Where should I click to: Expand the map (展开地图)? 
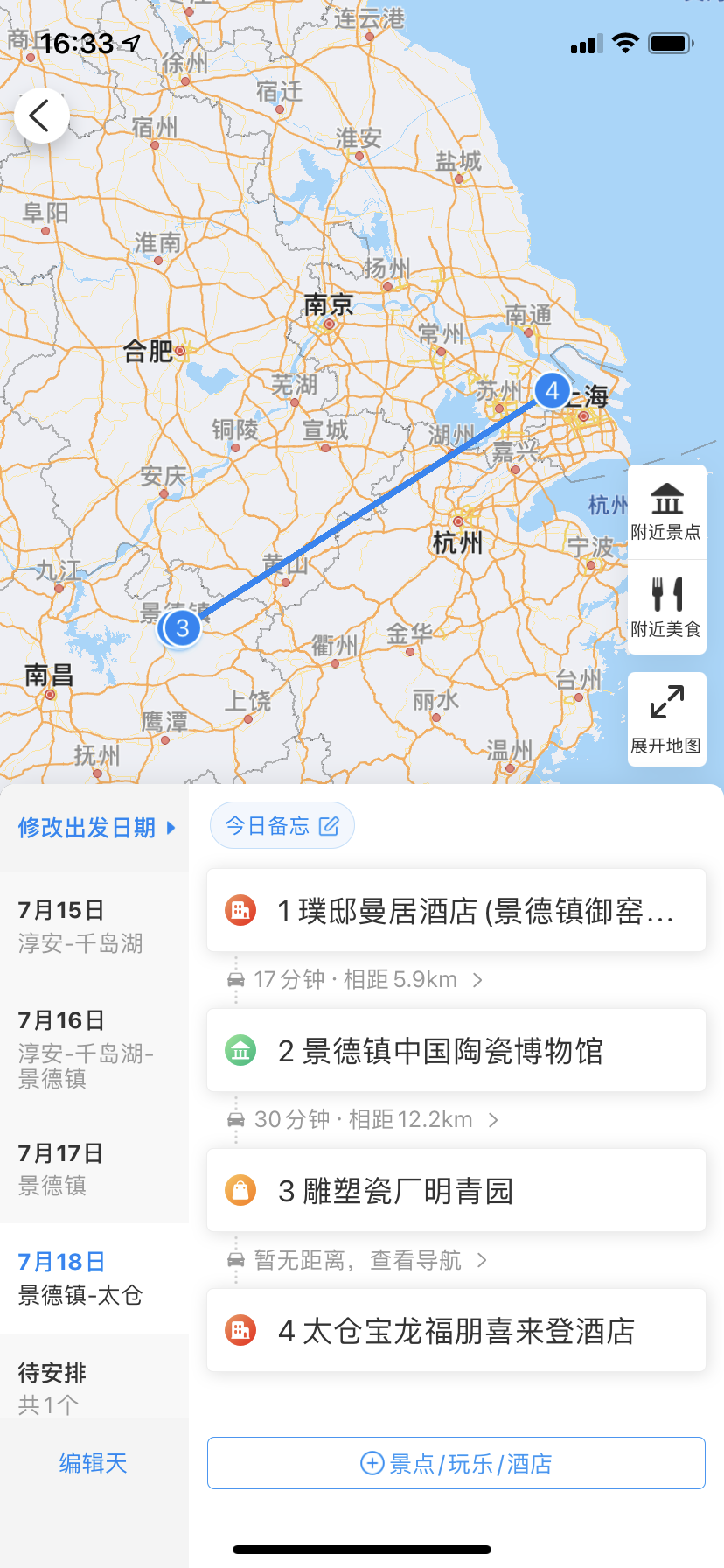tap(666, 718)
